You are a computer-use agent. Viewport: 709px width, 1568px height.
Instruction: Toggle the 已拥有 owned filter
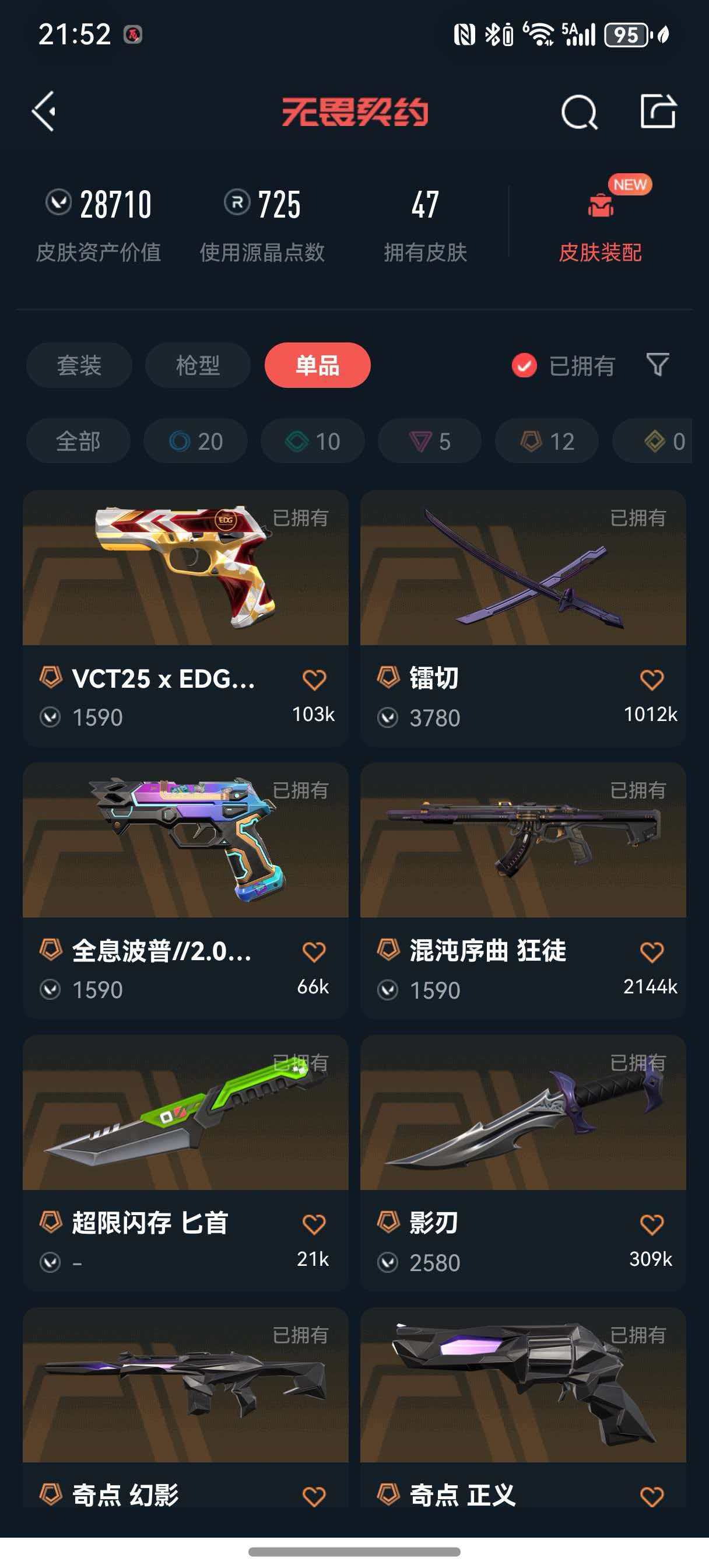(564, 366)
